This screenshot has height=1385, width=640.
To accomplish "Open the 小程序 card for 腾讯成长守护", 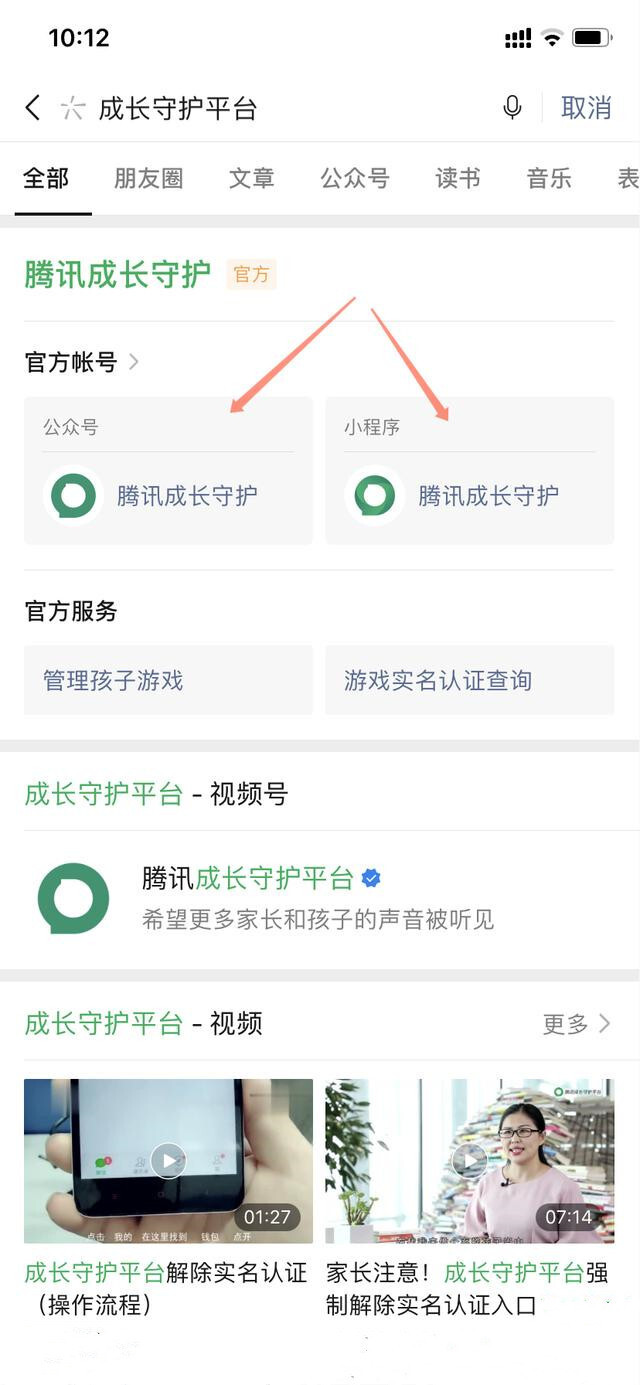I will (470, 471).
